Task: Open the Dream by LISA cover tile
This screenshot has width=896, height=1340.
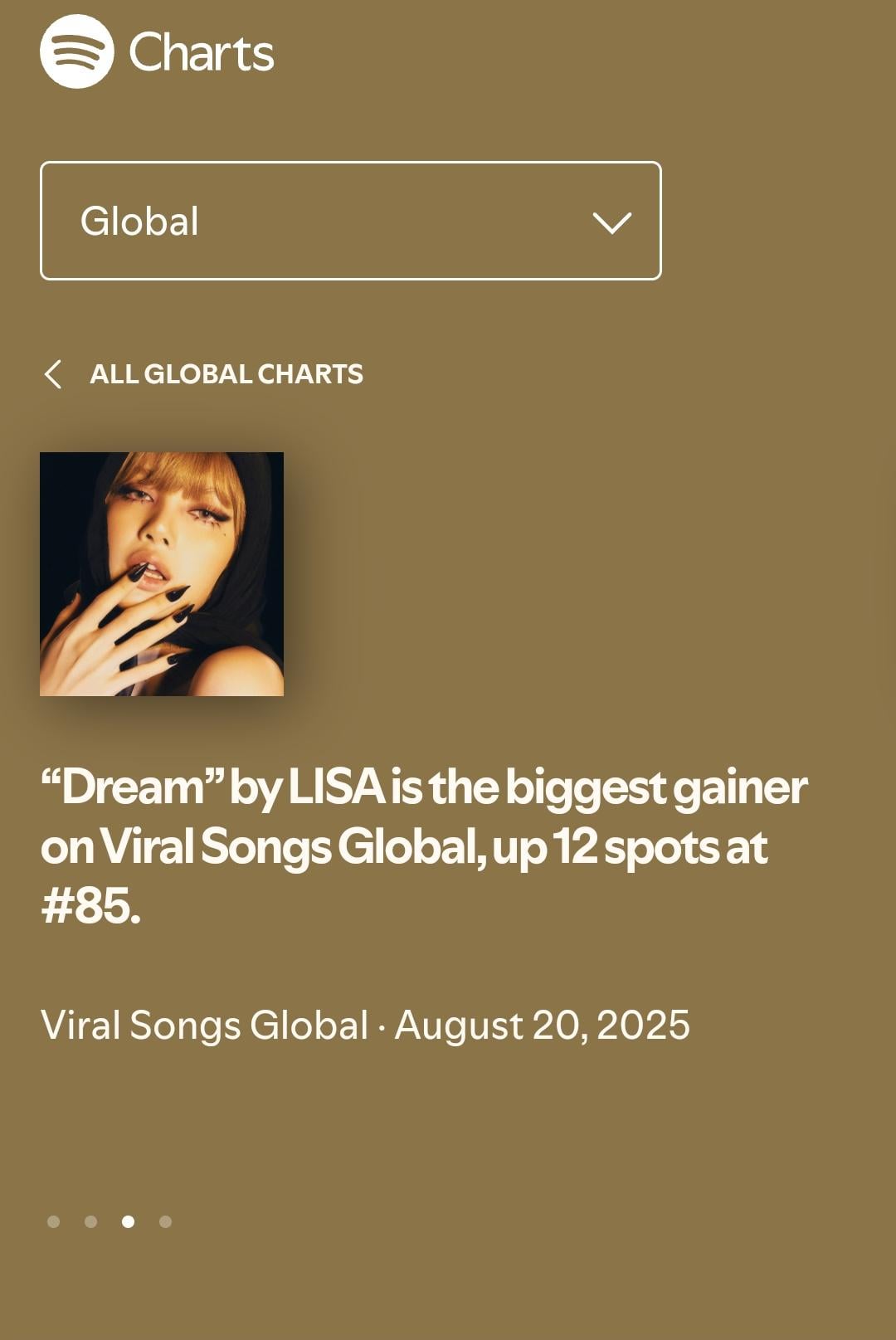Action: click(x=162, y=574)
